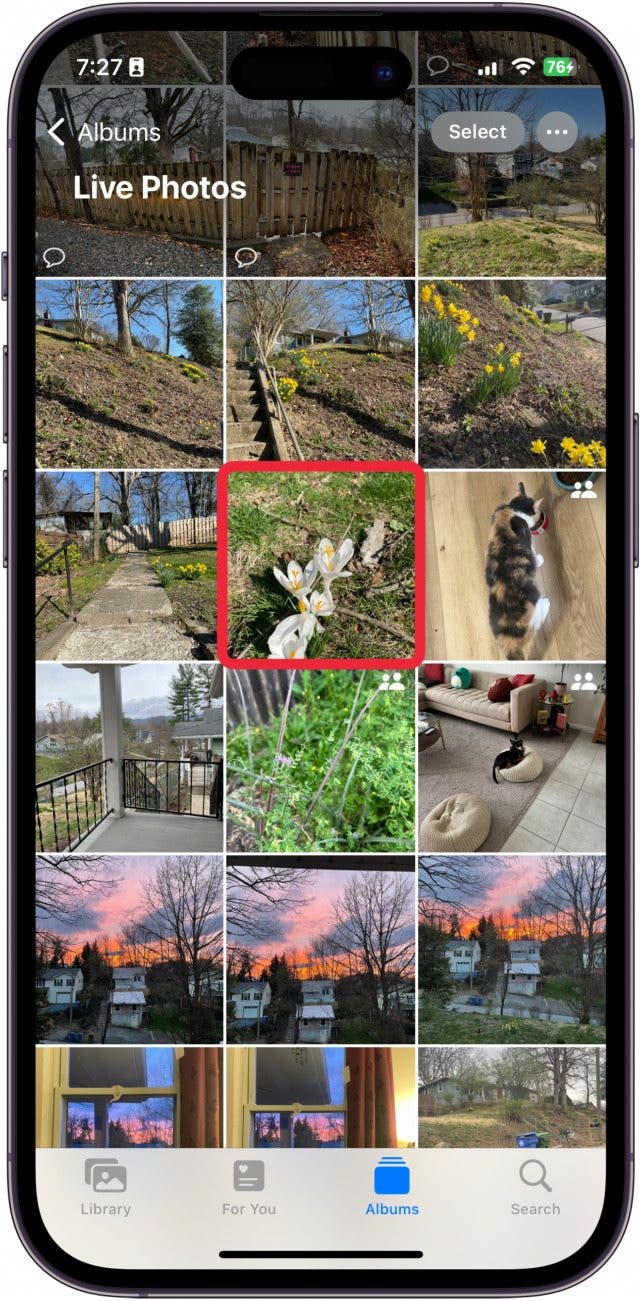Screen dimensions: 642x1301
Task: Open the yellow daffodils close-up photo
Action: 512,374
